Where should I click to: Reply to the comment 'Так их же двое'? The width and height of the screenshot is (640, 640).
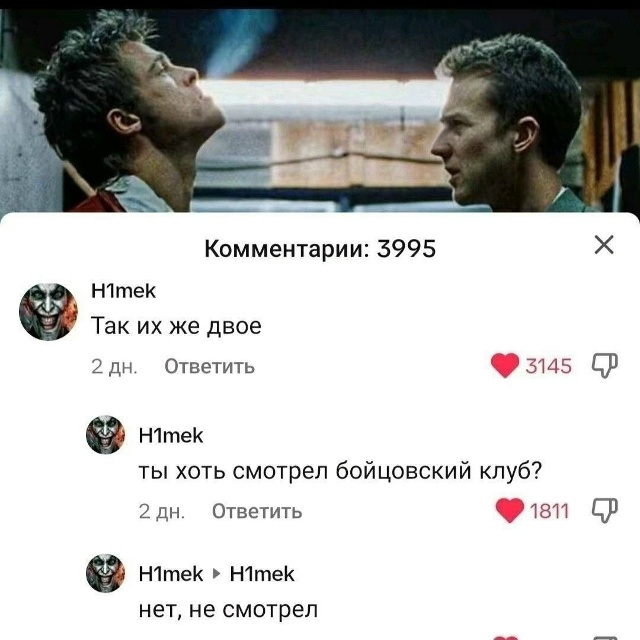209,367
